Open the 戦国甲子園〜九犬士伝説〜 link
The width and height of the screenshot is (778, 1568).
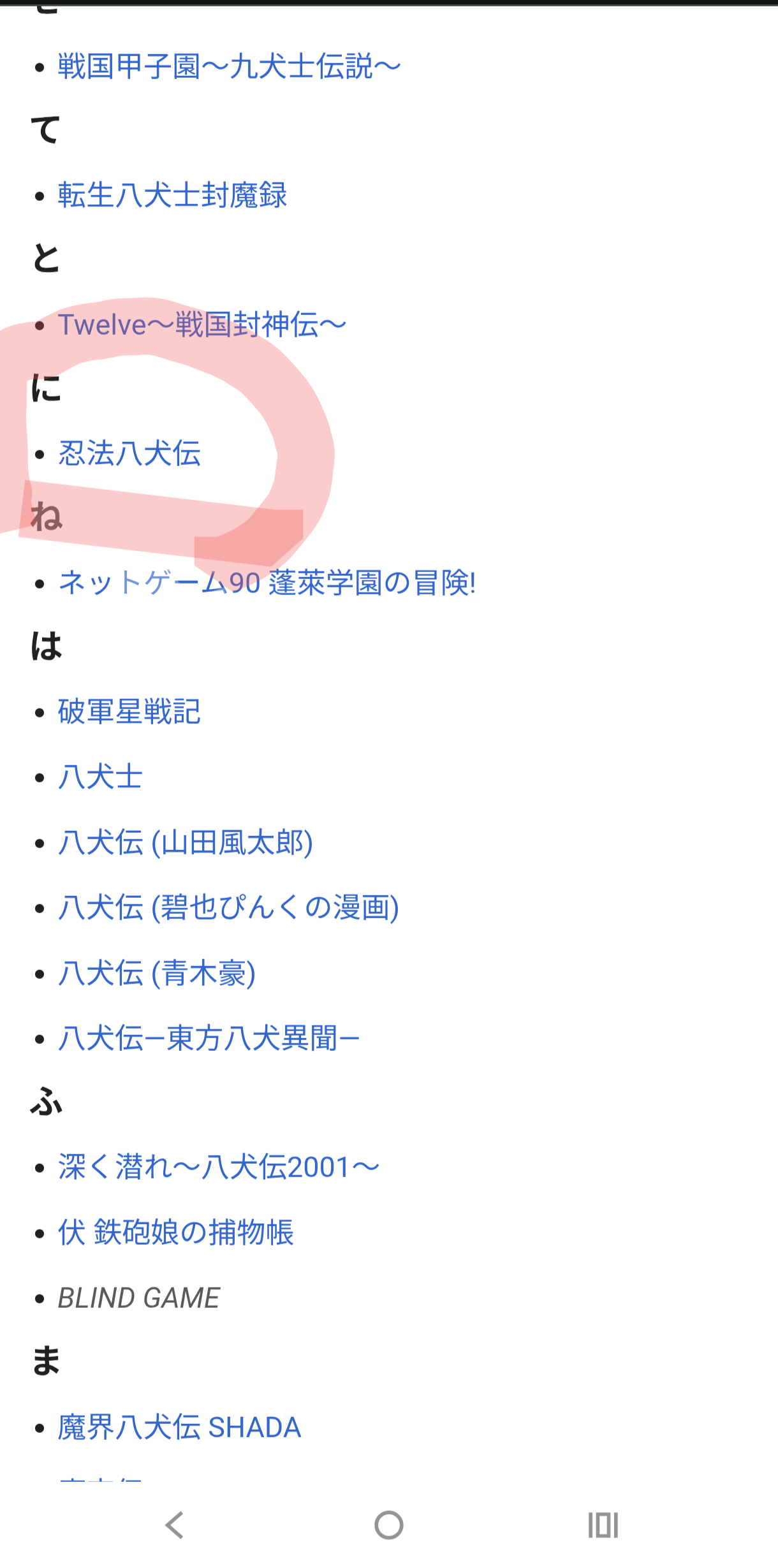pyautogui.click(x=228, y=66)
